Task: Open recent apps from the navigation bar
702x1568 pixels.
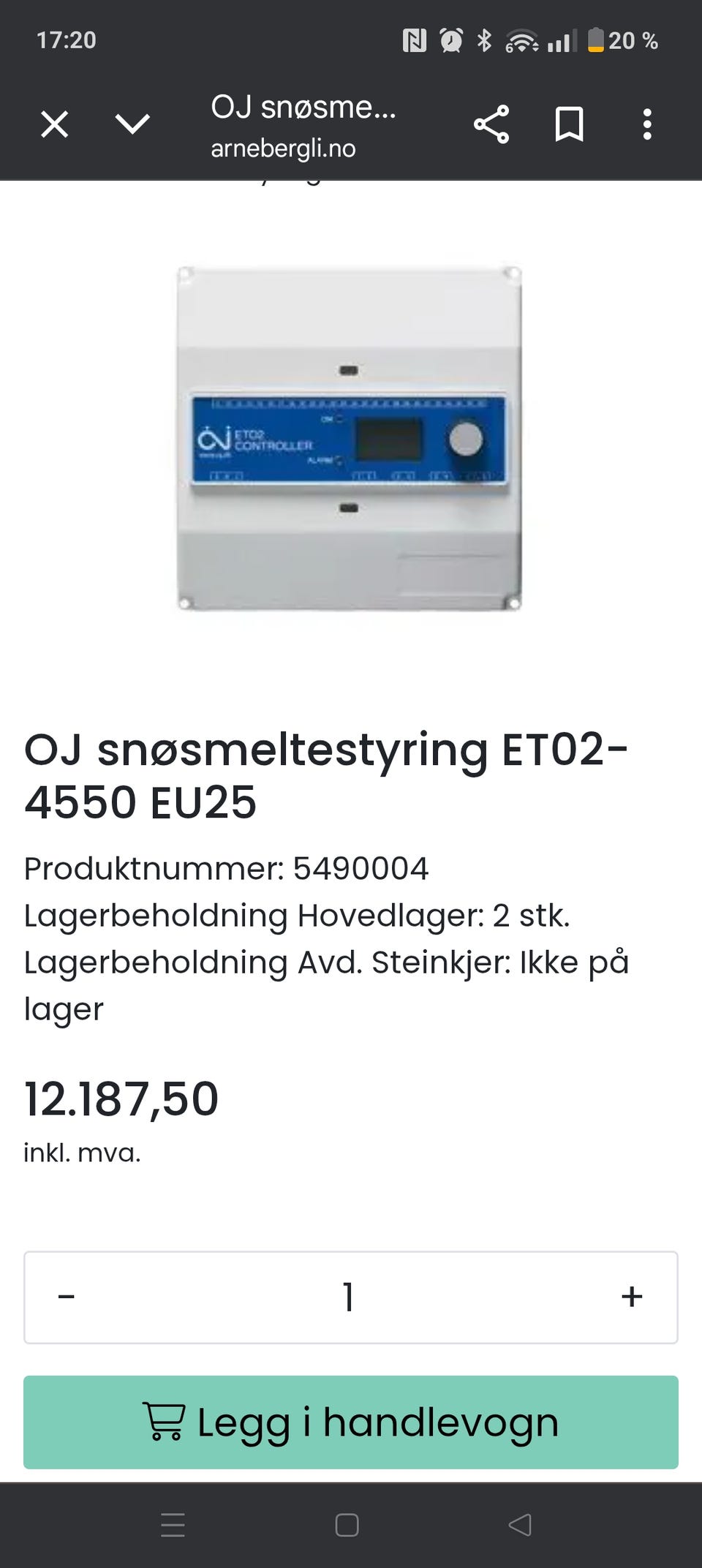Action: pyautogui.click(x=173, y=1525)
